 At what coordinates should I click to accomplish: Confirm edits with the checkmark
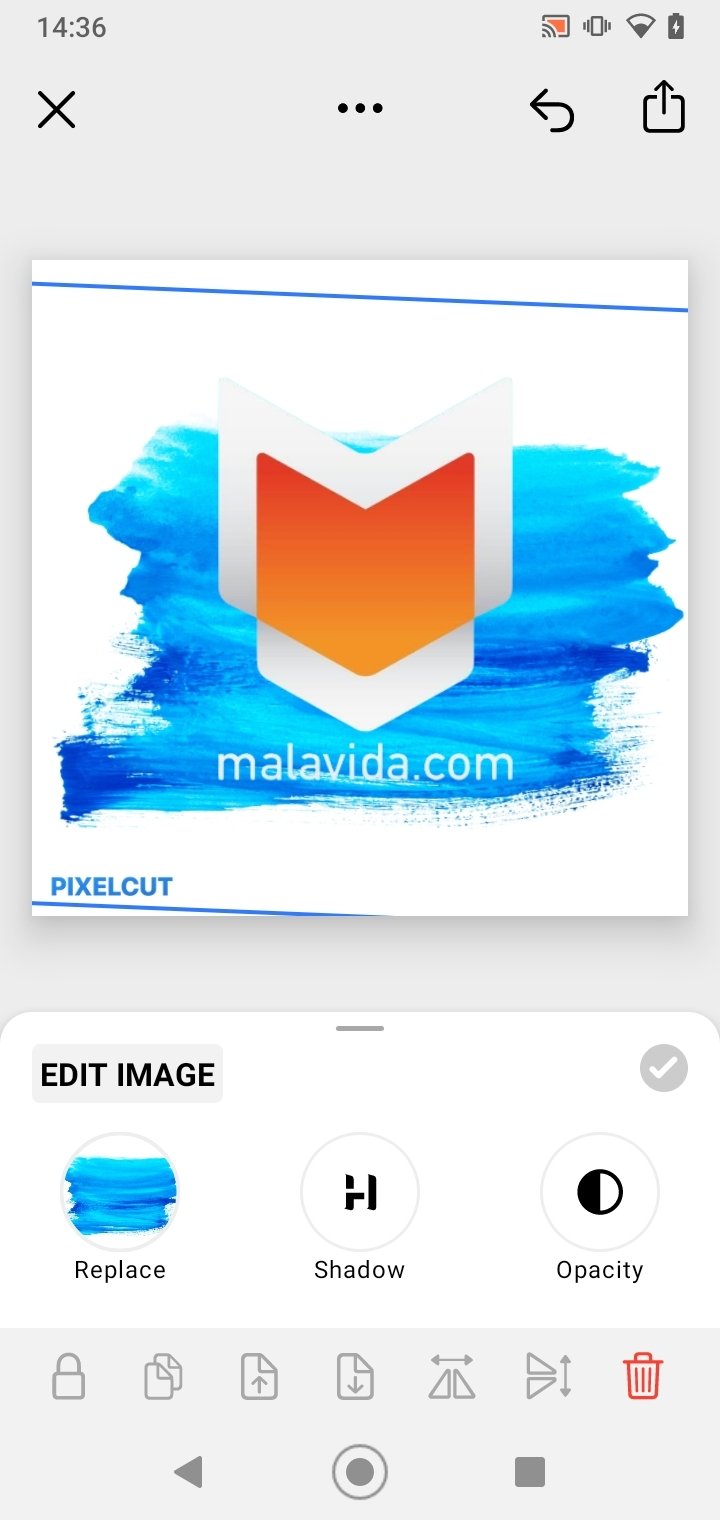coord(664,1068)
